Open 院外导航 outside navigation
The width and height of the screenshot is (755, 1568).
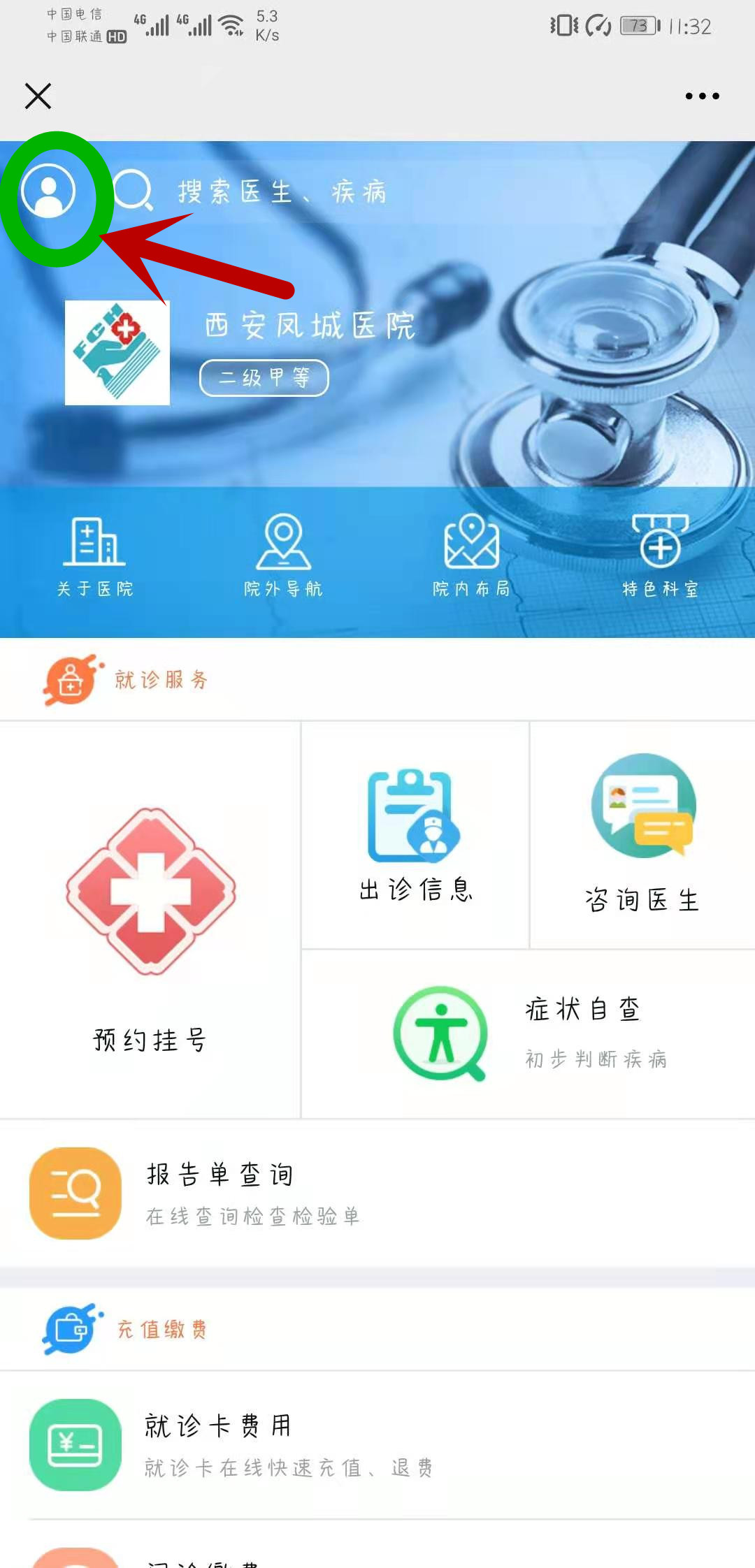click(x=283, y=557)
